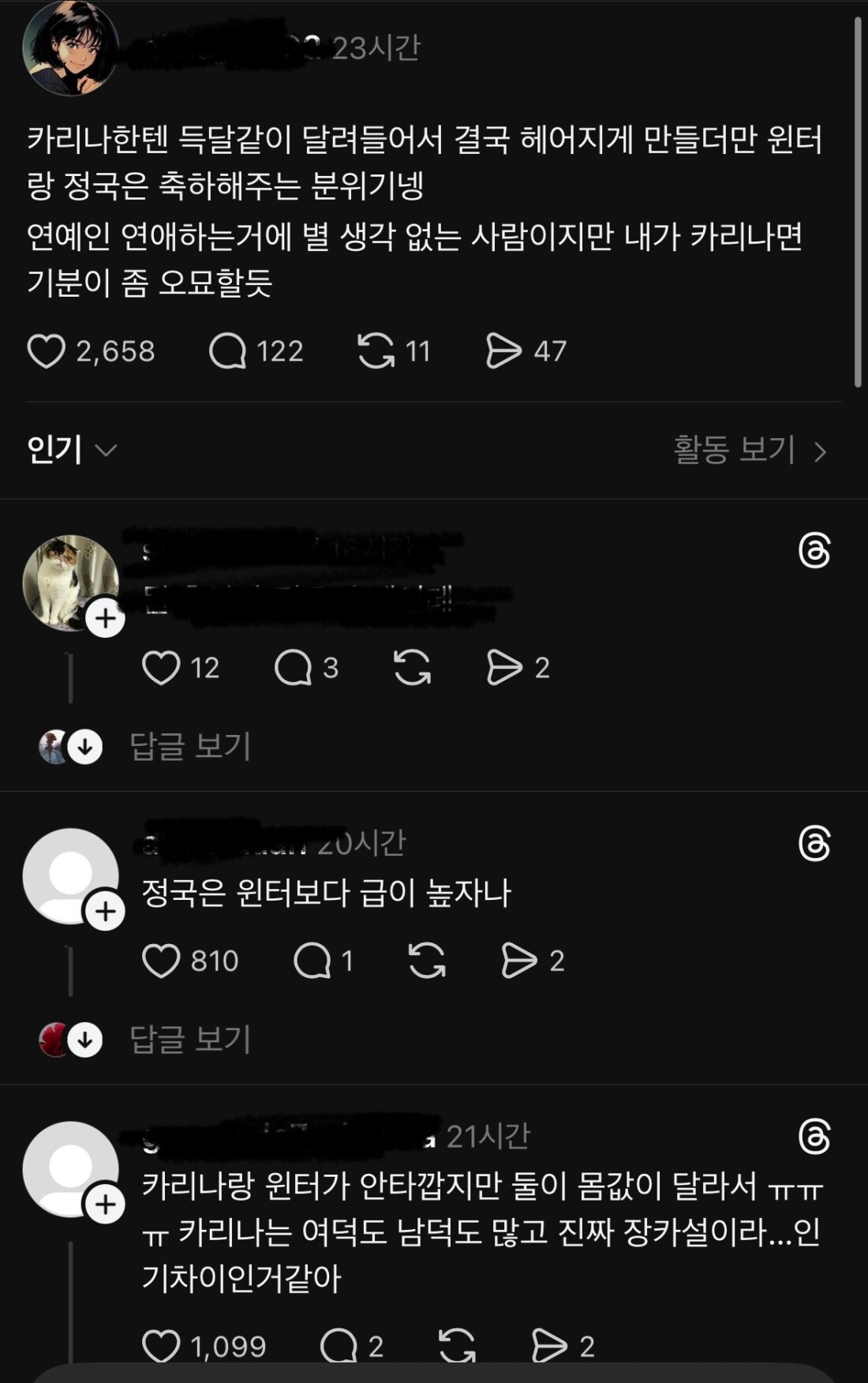The image size is (868, 1383).
Task: Open the main post author's profile picture
Action: tap(70, 48)
